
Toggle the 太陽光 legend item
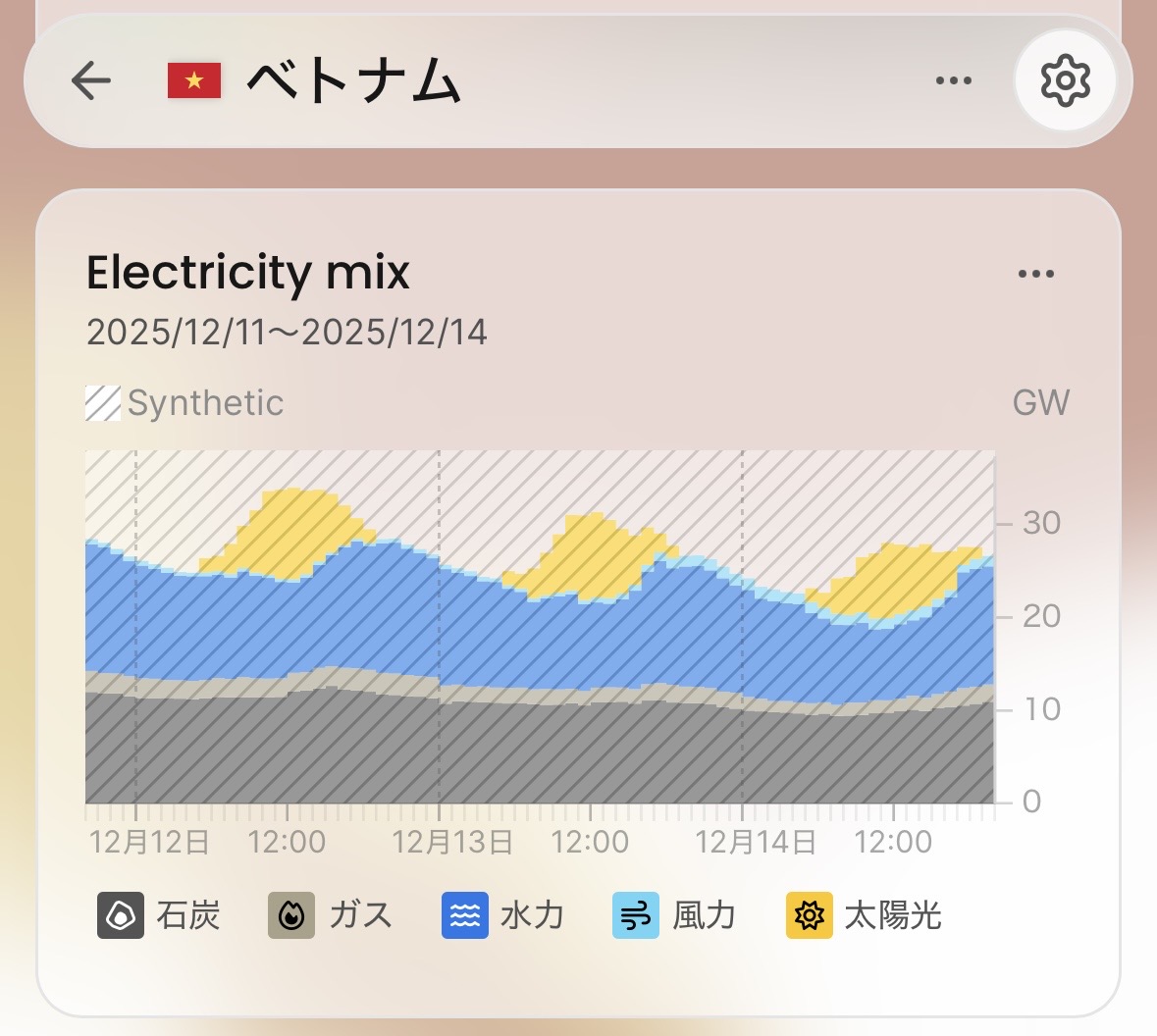point(864,915)
